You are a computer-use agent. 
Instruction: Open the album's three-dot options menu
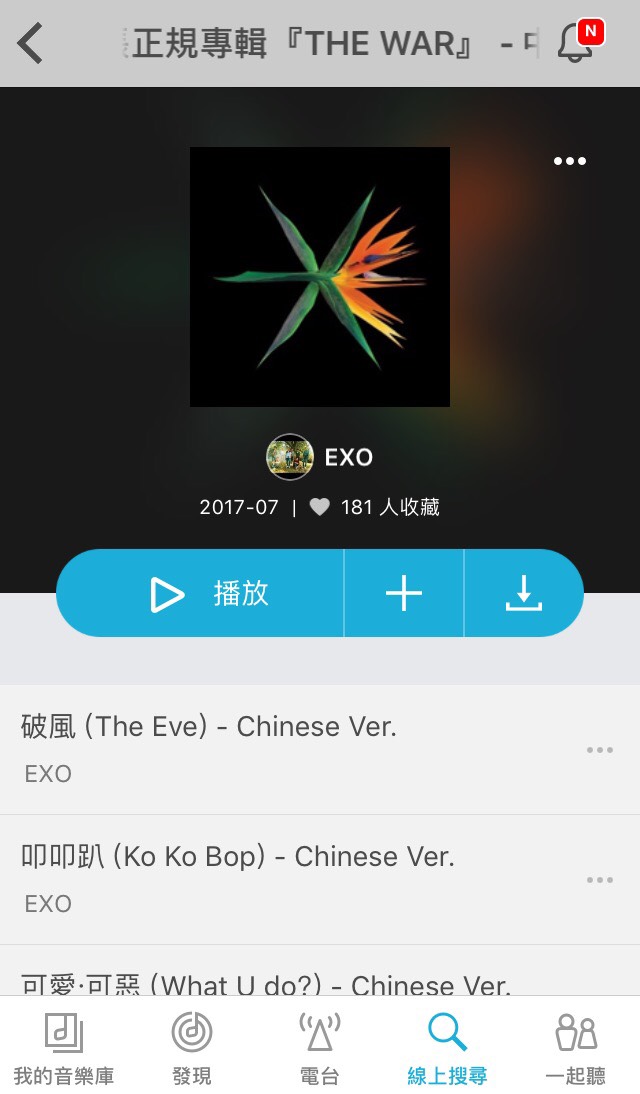point(570,161)
